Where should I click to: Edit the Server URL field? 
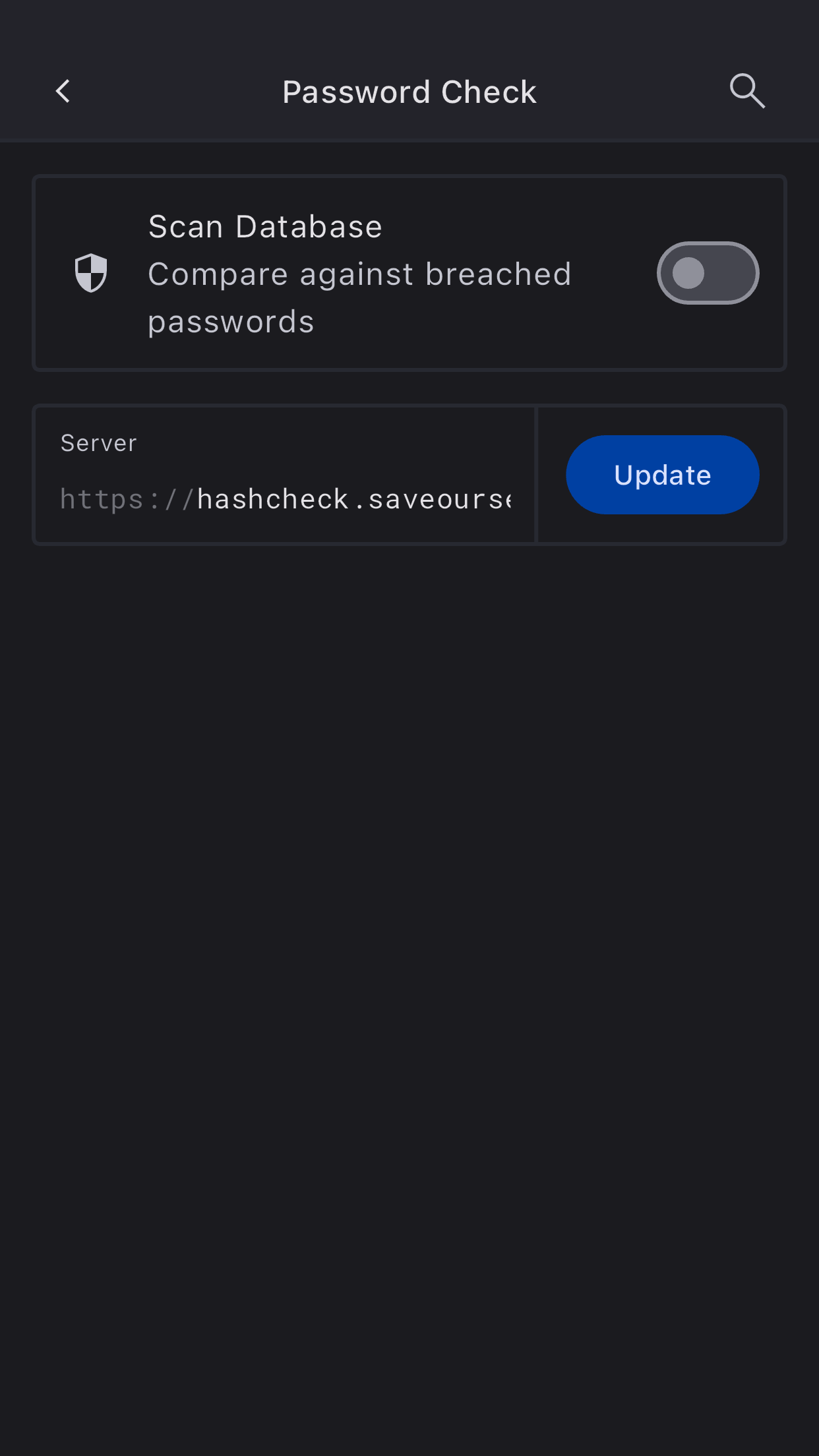coord(285,499)
